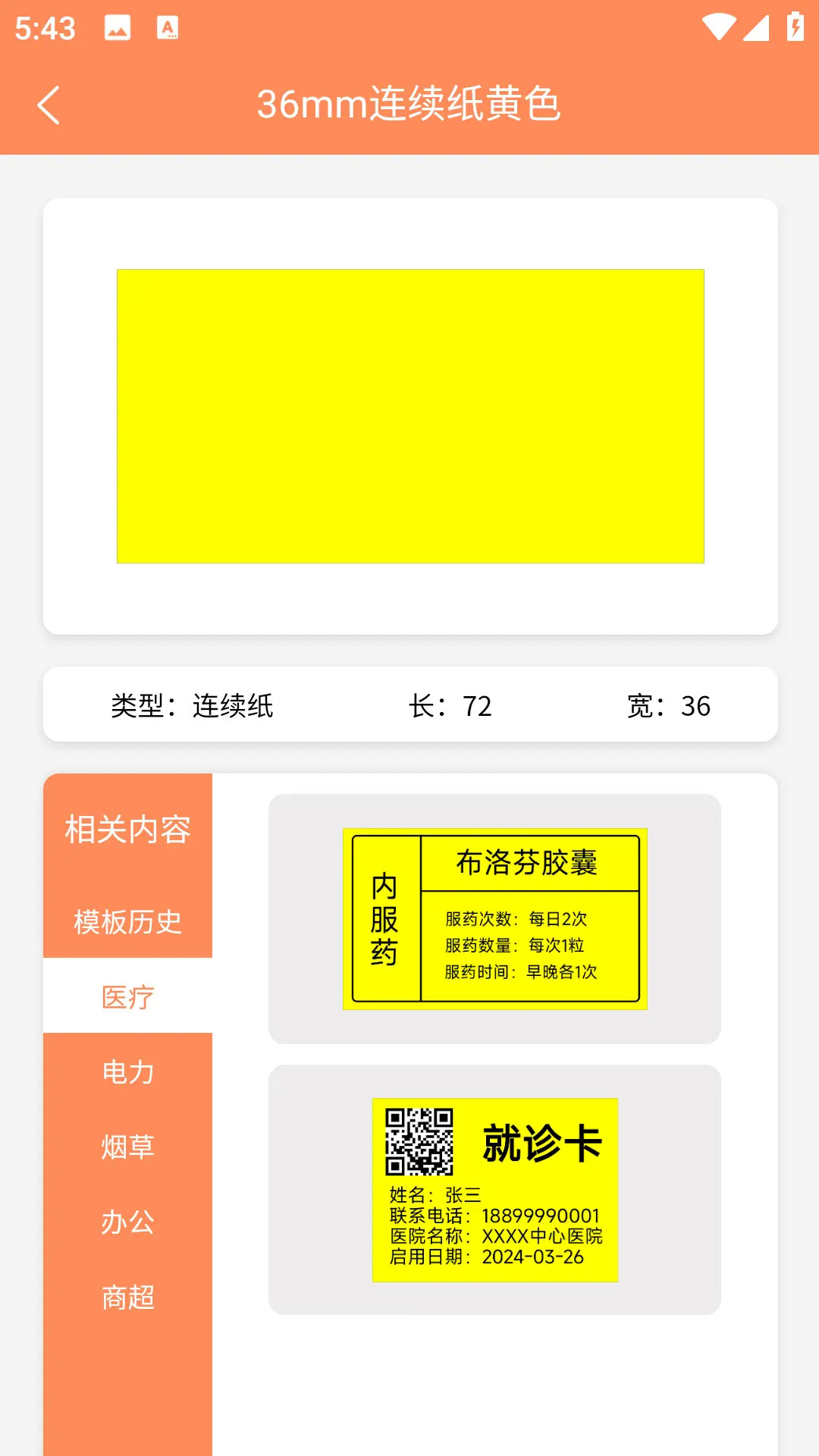Show the 模板历史 section
This screenshot has width=819, height=1456.
pos(126,921)
